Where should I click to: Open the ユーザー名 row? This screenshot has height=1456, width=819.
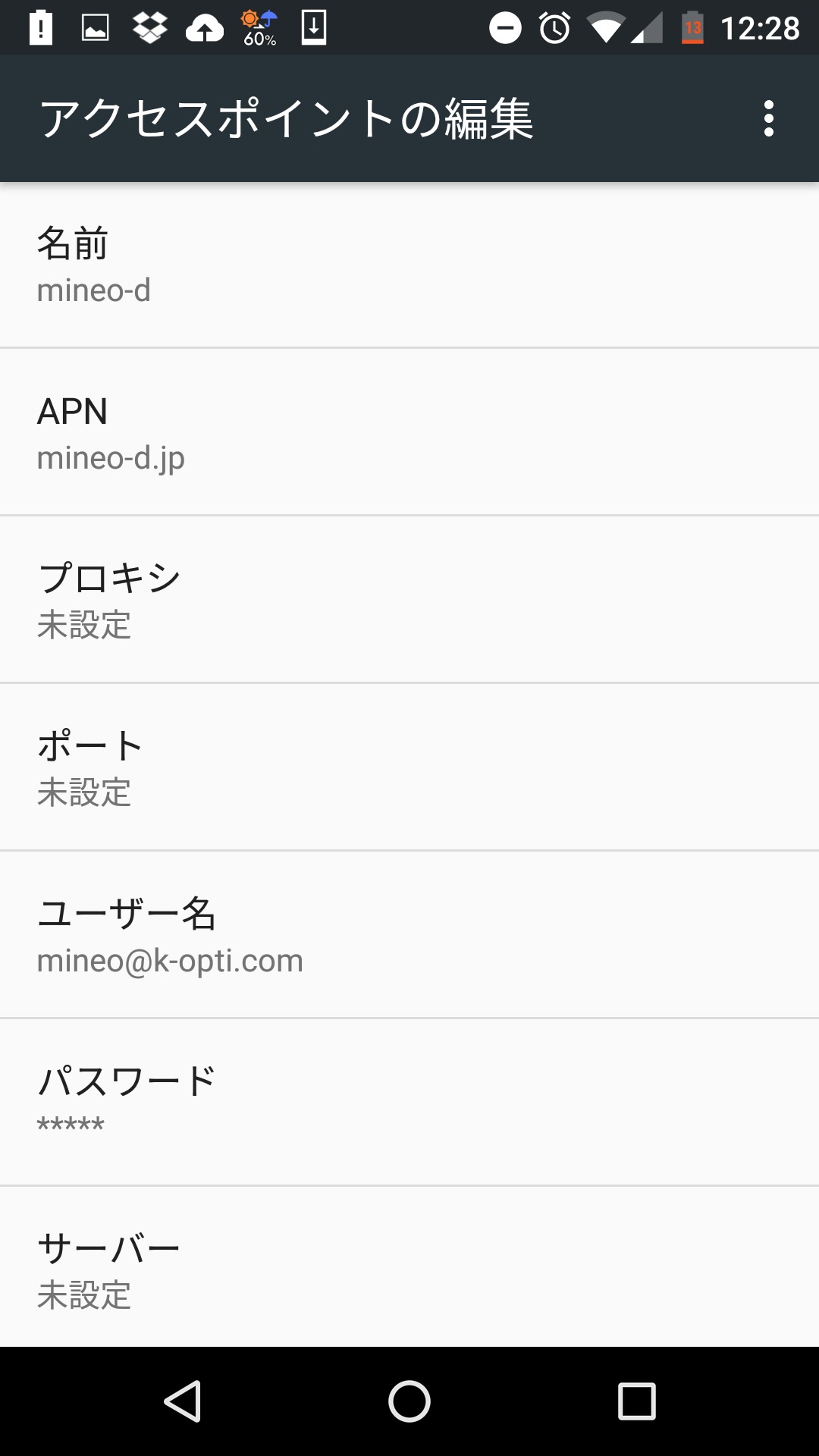(x=409, y=935)
